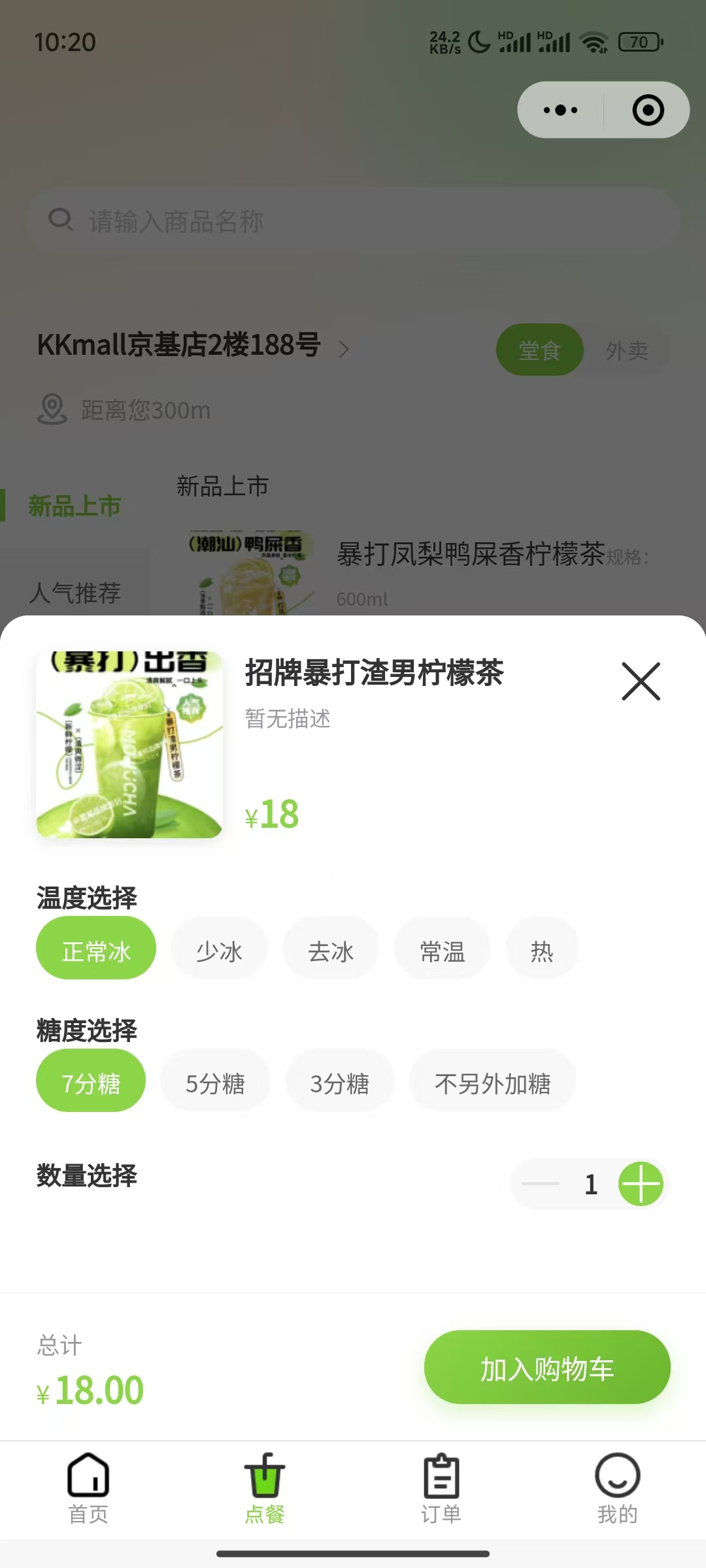706x1568 pixels.
Task: Switch to 外卖 delivery mode
Action: pos(626,350)
